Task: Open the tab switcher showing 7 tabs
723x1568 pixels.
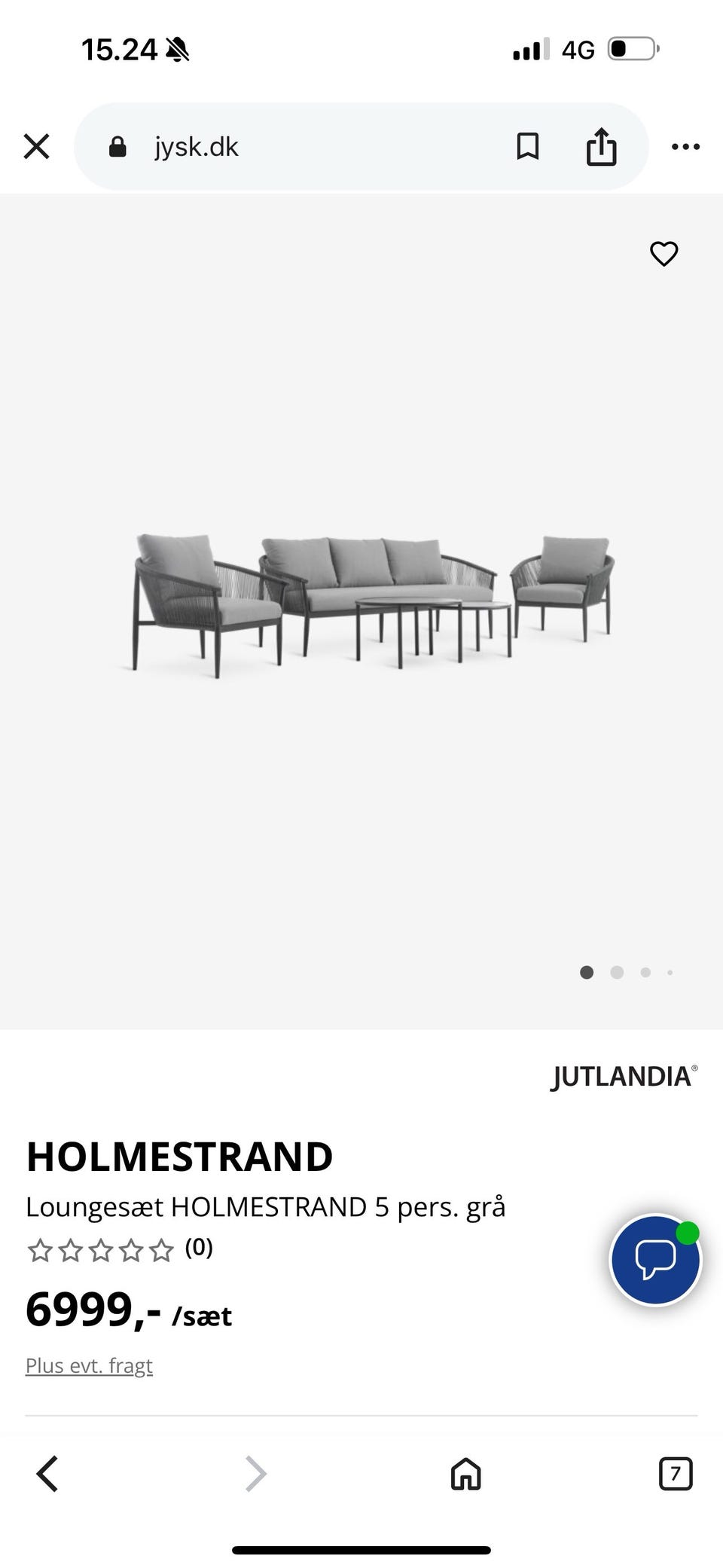Action: point(676,1475)
